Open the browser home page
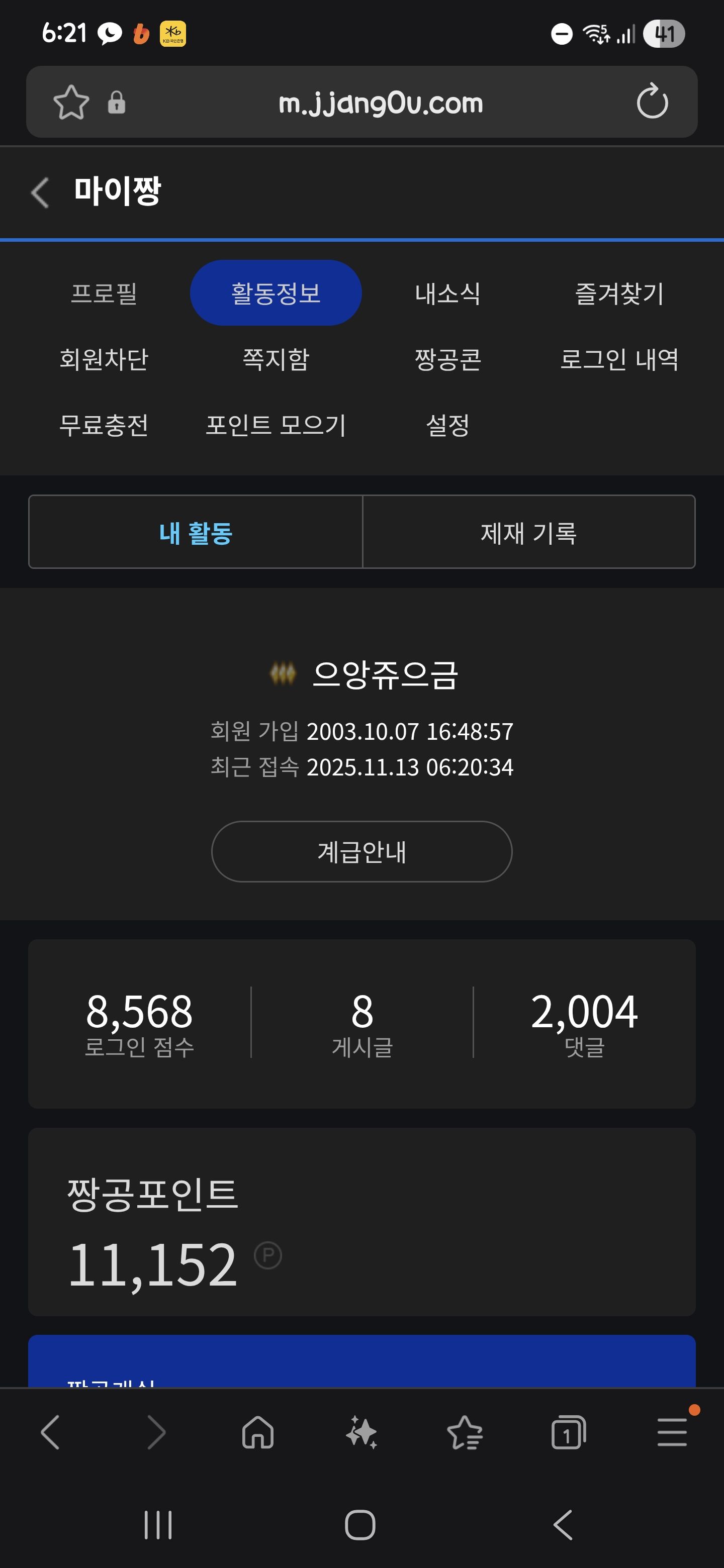Image resolution: width=724 pixels, height=1568 pixels. [258, 1432]
